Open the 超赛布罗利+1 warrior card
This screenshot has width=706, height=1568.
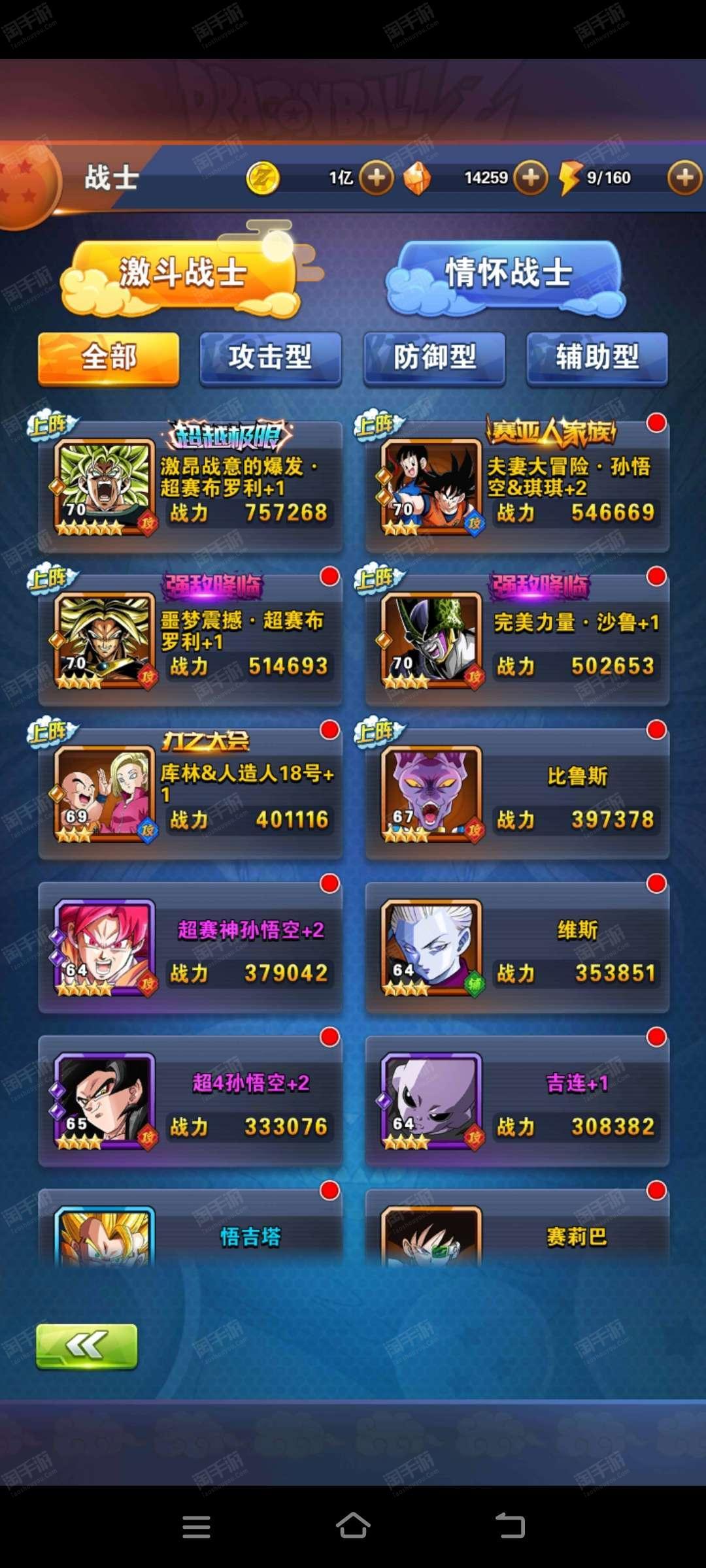tap(190, 487)
